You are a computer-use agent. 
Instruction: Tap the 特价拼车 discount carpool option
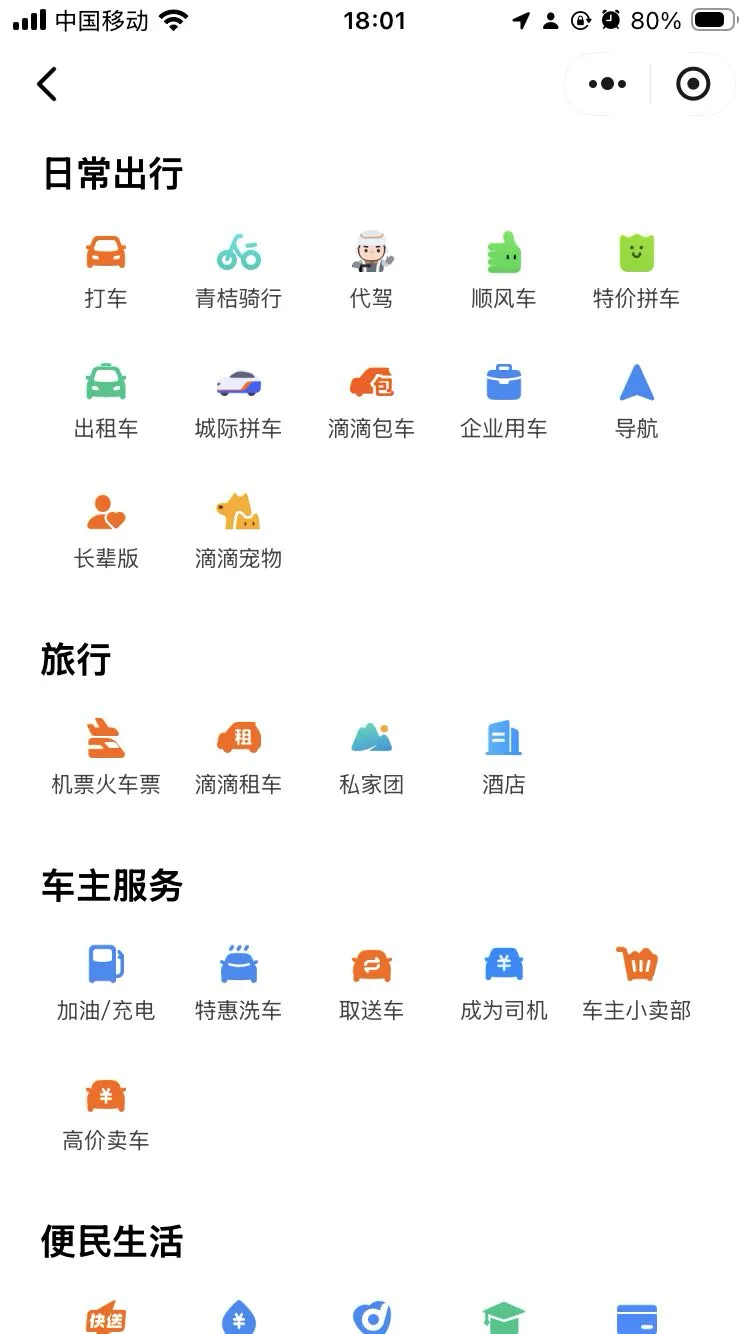[x=636, y=270]
